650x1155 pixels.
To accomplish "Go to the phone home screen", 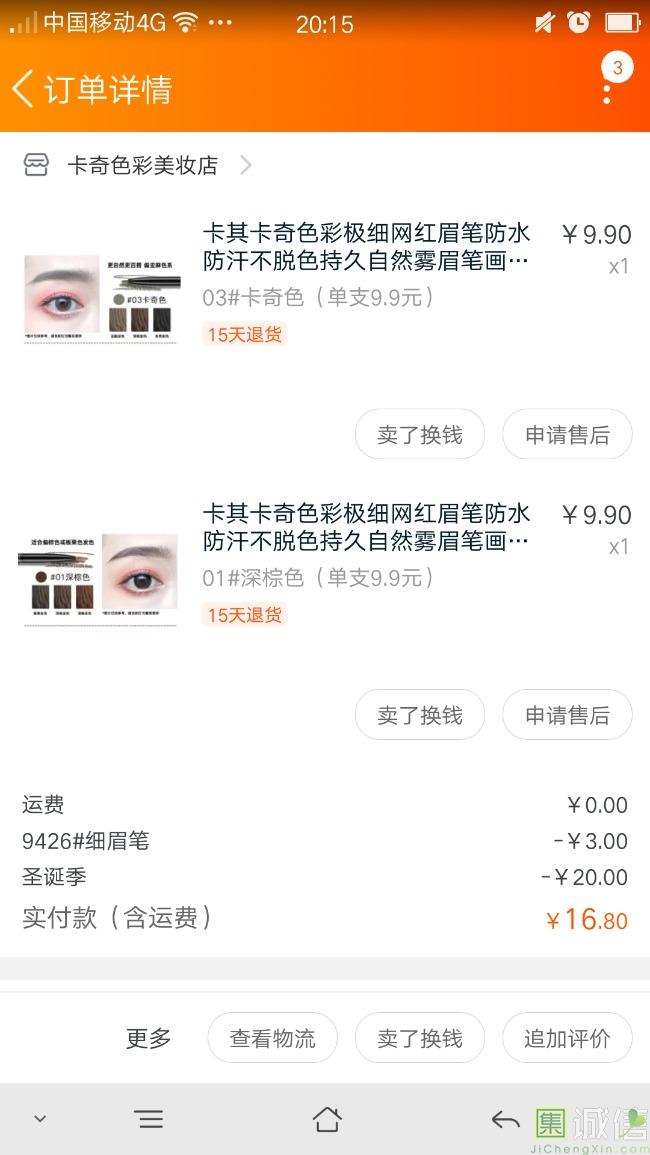I will (x=327, y=1119).
